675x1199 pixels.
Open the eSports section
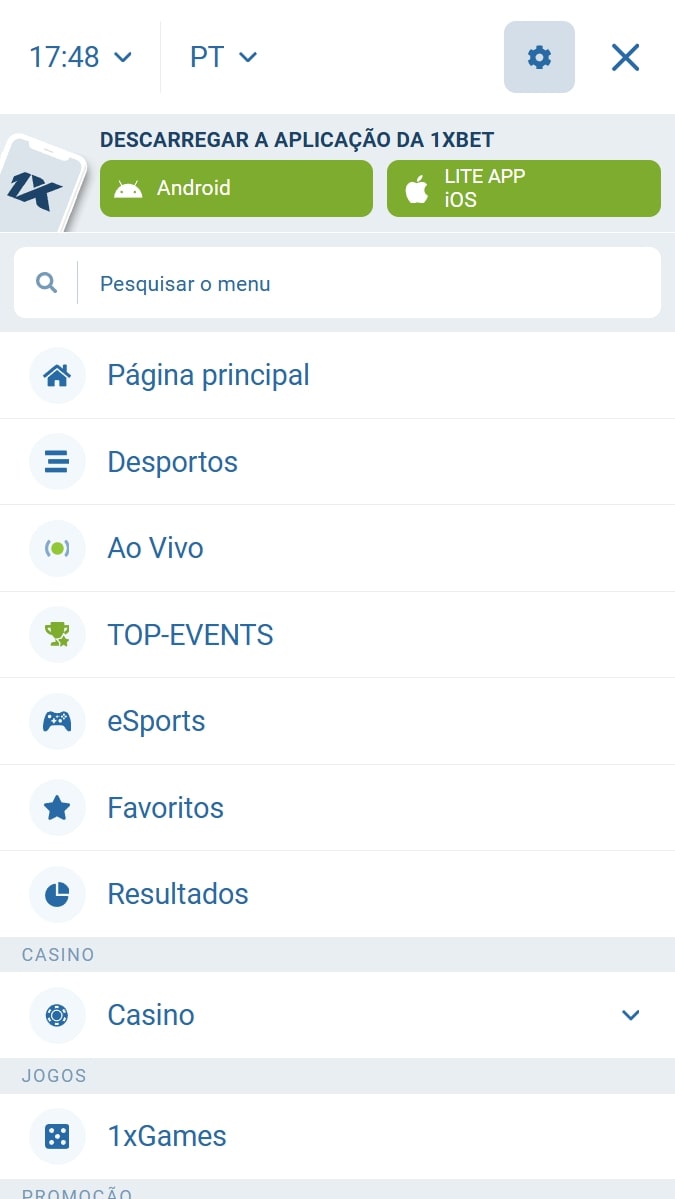[x=337, y=721]
